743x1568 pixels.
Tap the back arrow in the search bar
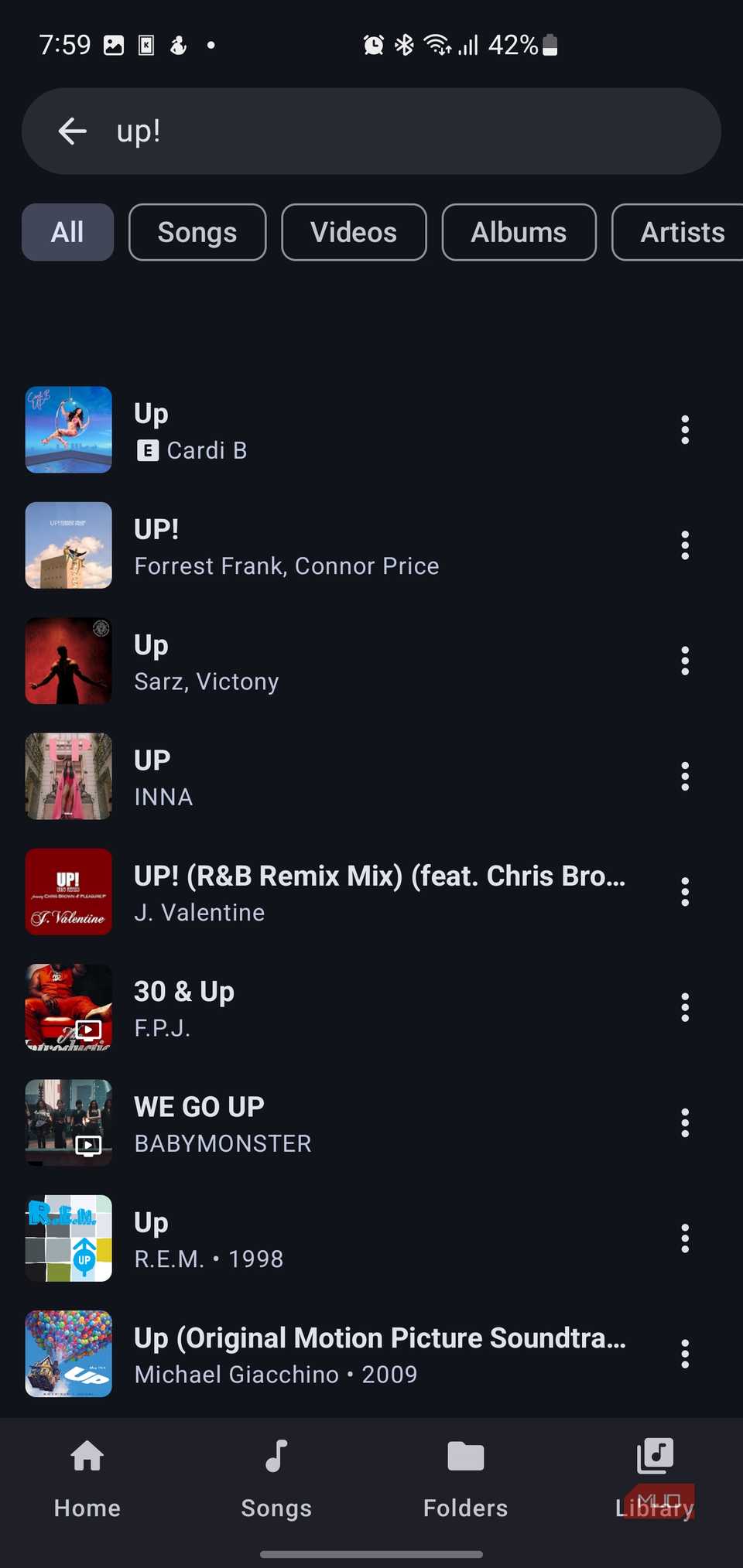[x=73, y=131]
